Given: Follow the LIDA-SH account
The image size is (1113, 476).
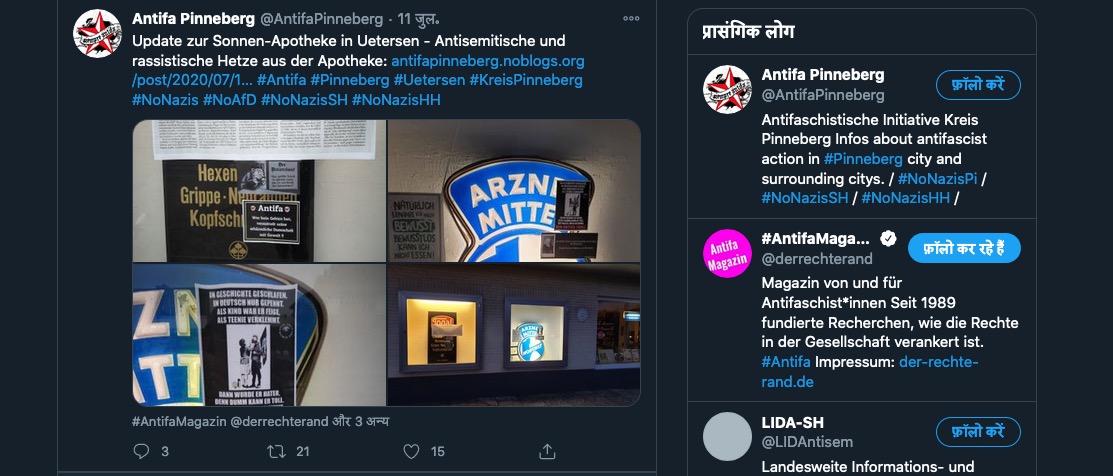Looking at the screenshot, I should pyautogui.click(x=977, y=432).
